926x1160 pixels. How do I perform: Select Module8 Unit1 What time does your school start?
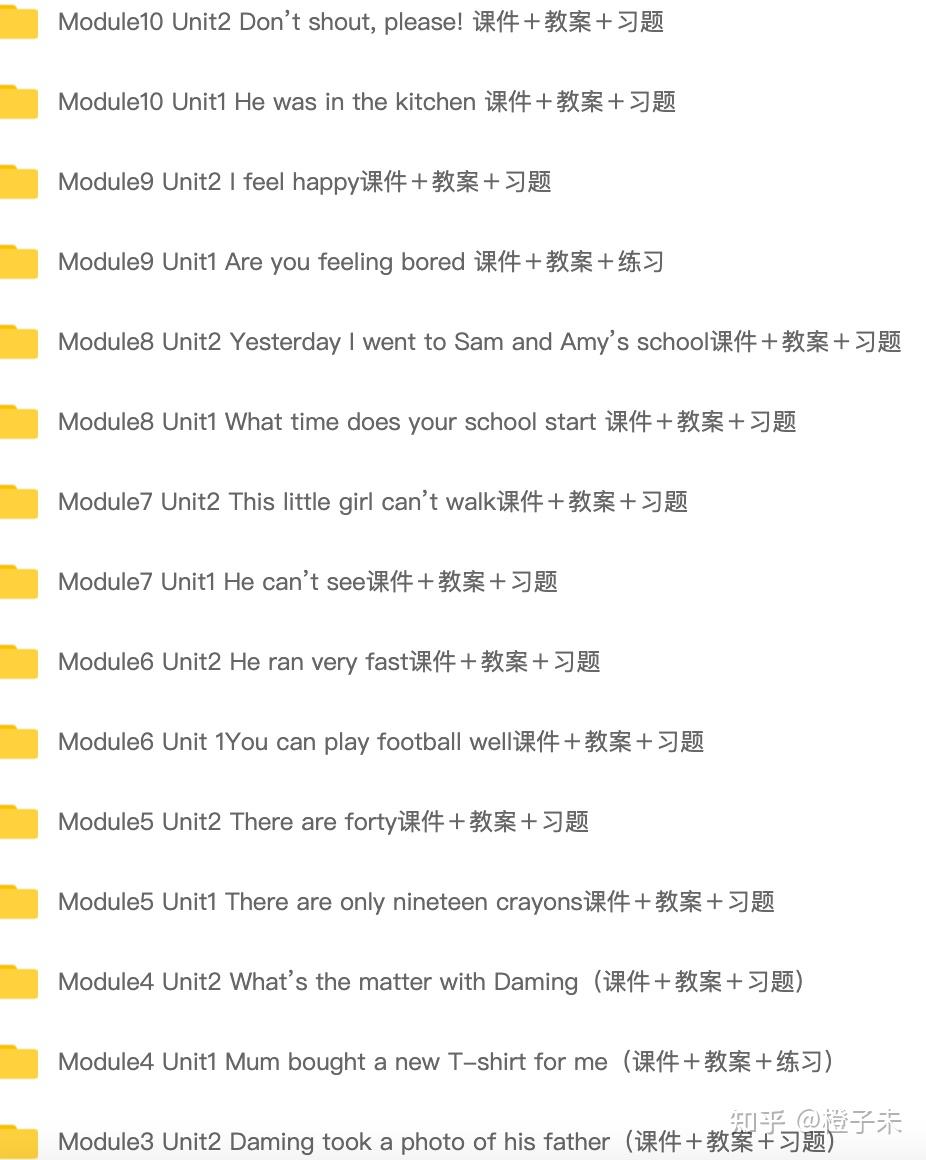[x=428, y=421]
